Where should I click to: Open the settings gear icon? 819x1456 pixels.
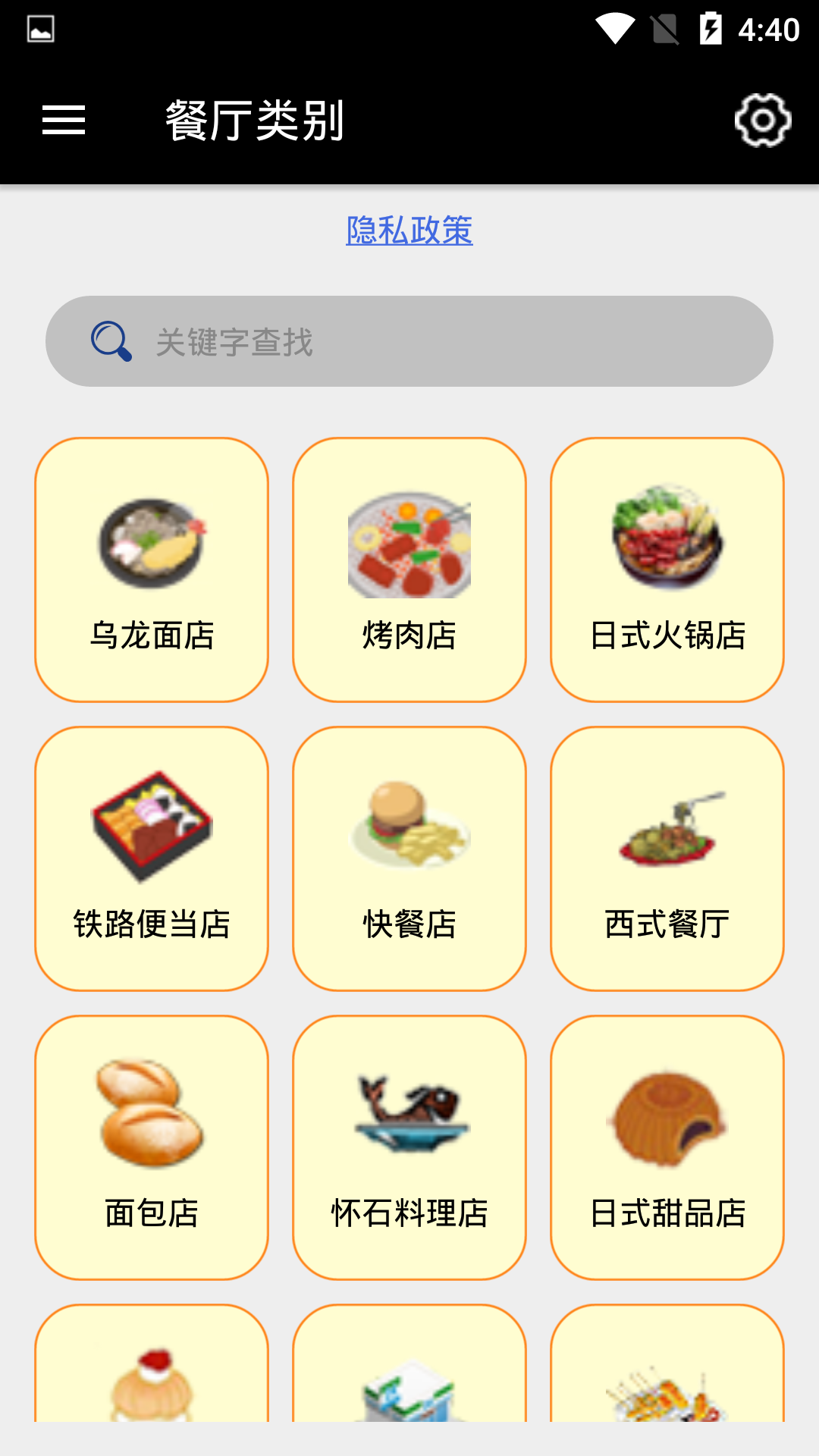763,119
